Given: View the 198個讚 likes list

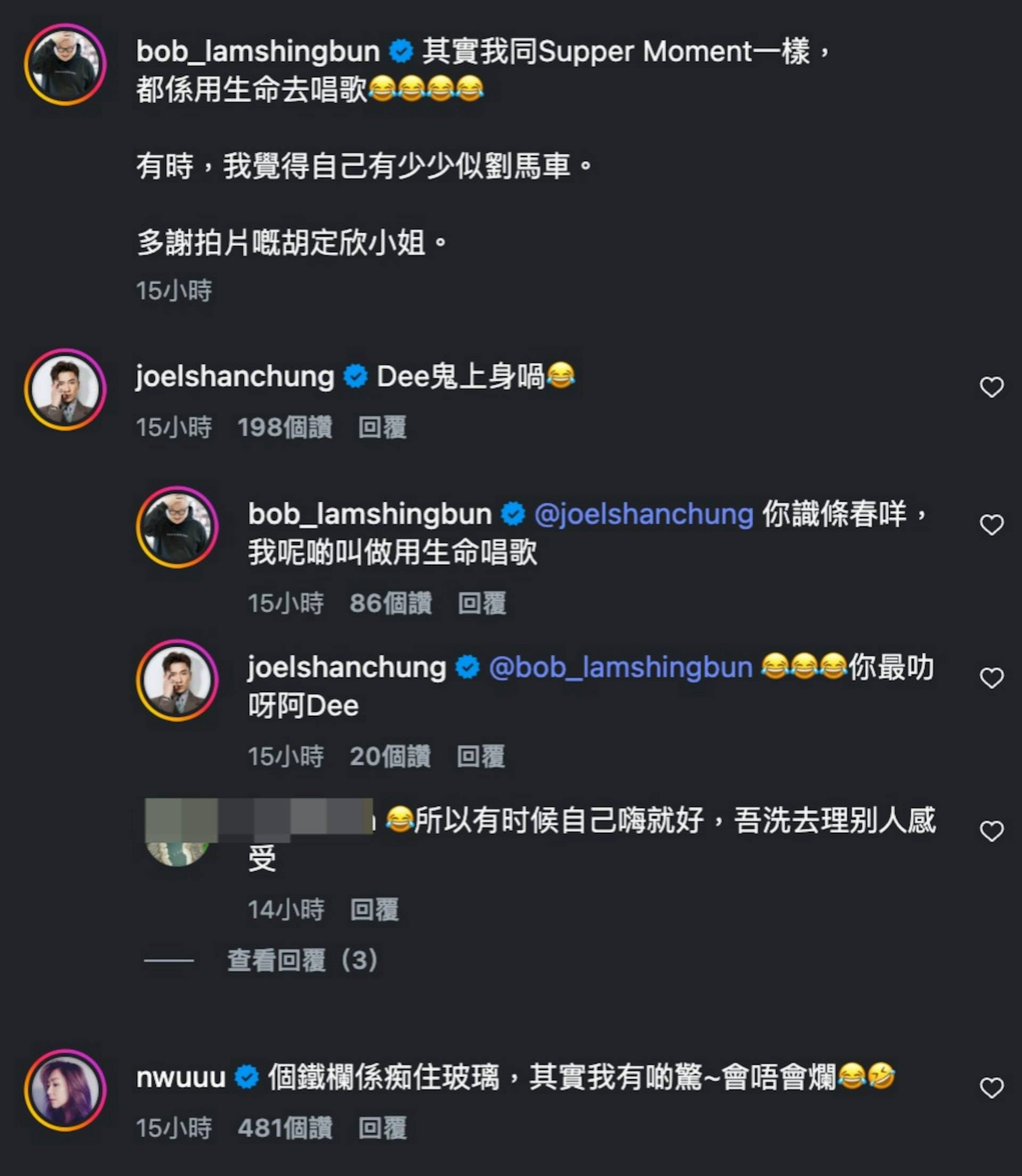Looking at the screenshot, I should pyautogui.click(x=285, y=427).
